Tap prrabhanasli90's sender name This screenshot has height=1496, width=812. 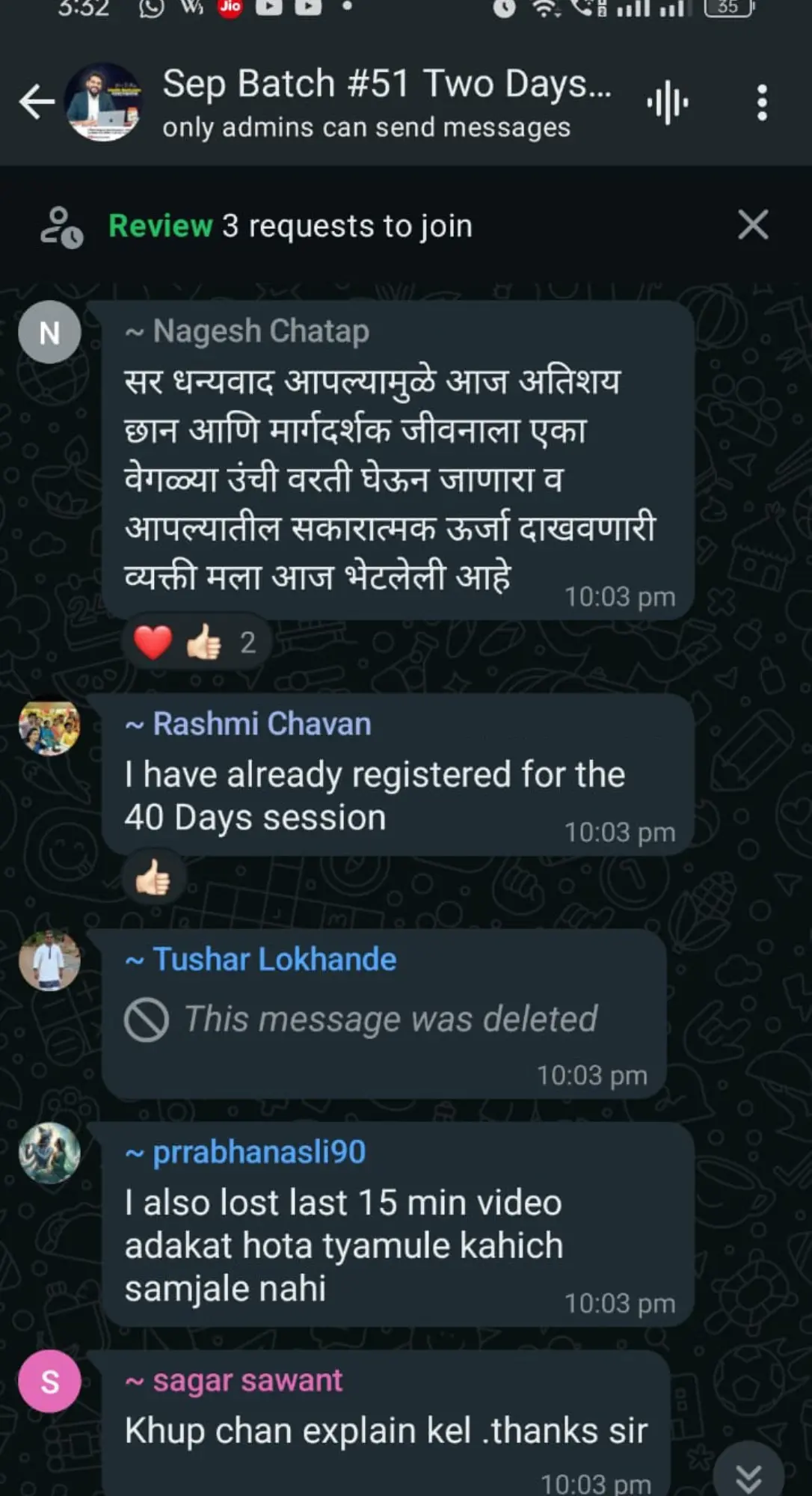pos(258,1153)
